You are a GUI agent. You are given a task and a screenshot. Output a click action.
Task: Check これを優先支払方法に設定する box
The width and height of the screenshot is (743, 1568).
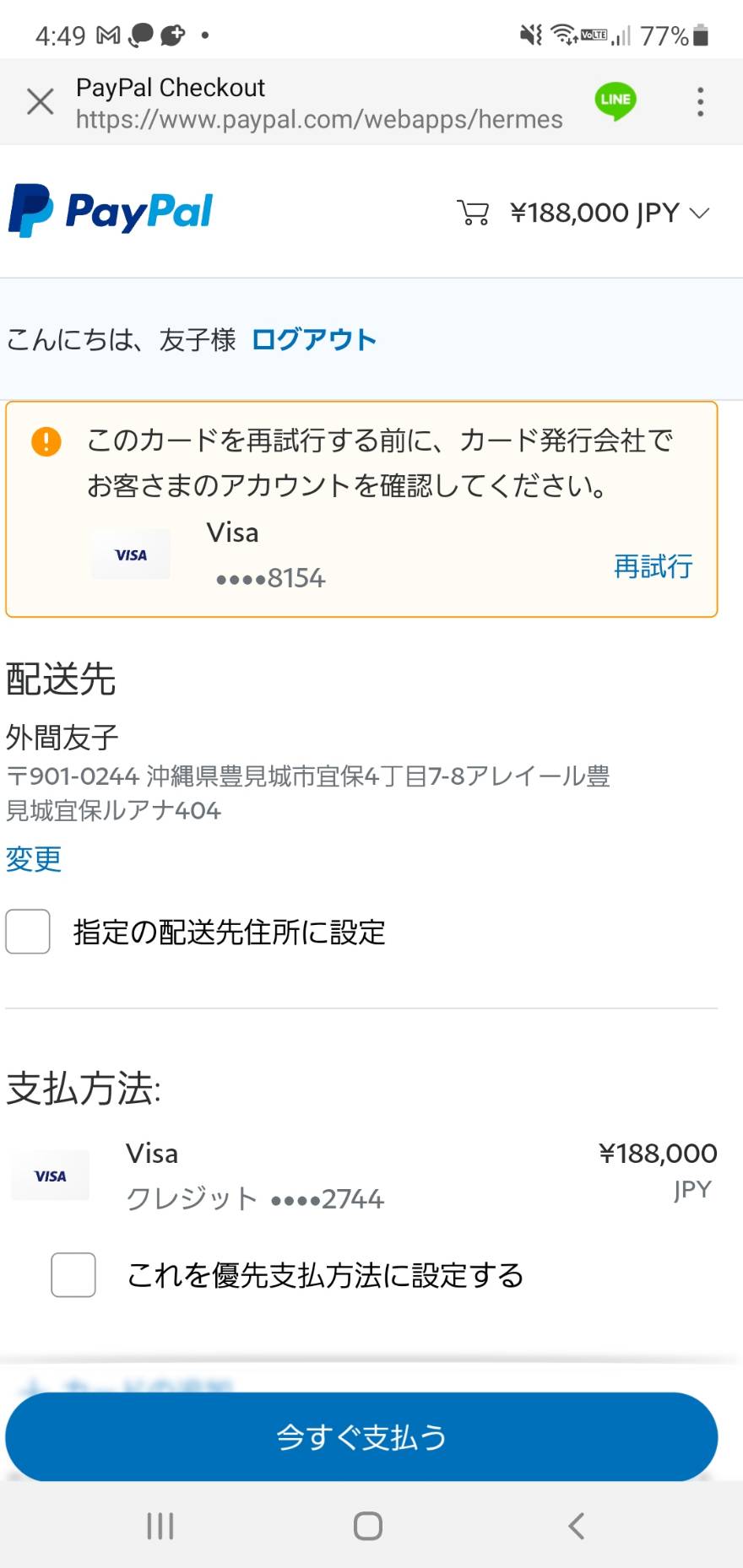pos(73,1274)
